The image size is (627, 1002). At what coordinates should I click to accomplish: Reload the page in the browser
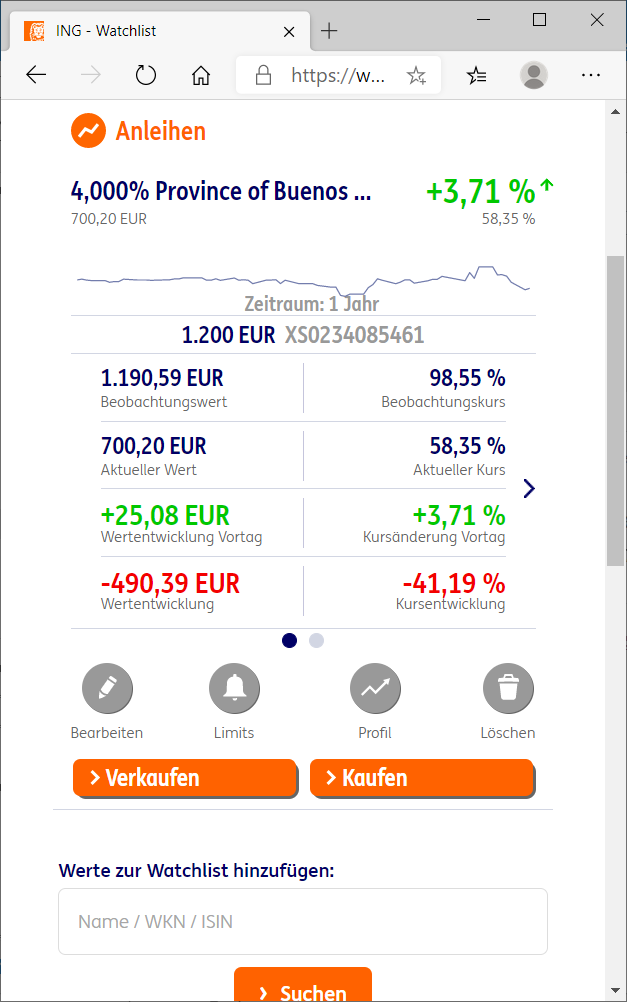tap(146, 75)
